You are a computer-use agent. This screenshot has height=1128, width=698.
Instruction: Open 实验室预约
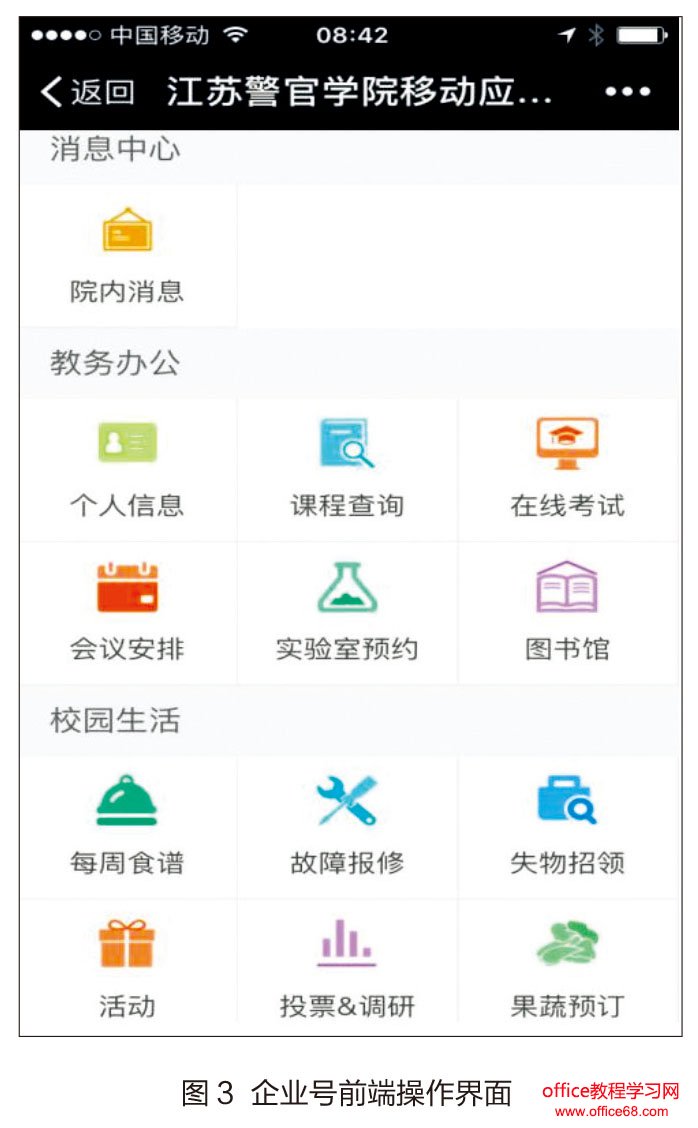click(347, 612)
